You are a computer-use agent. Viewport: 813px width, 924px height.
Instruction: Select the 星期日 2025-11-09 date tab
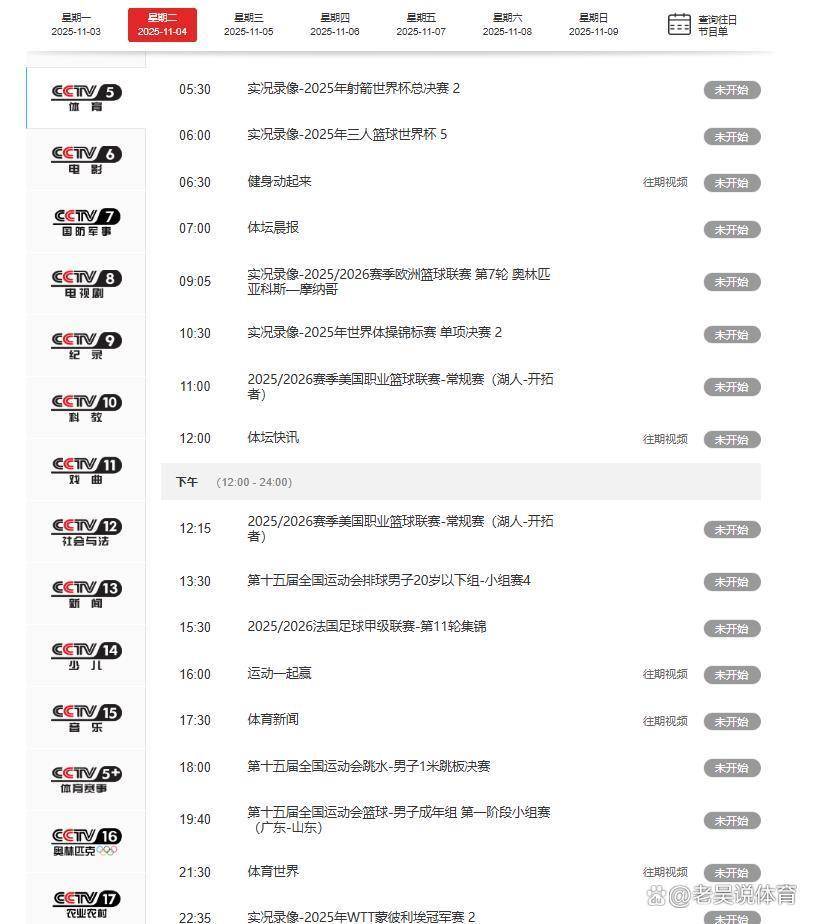[x=594, y=25]
